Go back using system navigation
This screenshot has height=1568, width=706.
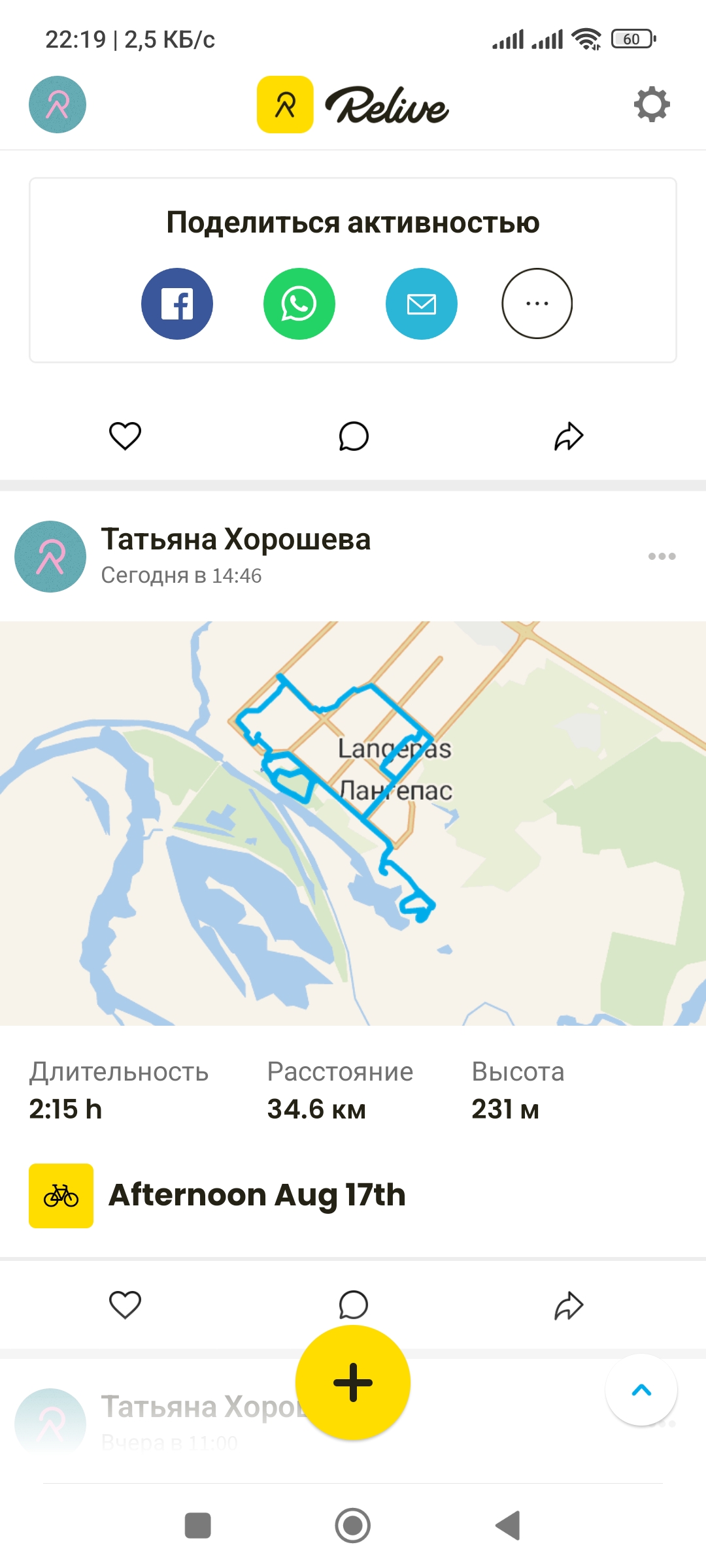pos(508,1526)
